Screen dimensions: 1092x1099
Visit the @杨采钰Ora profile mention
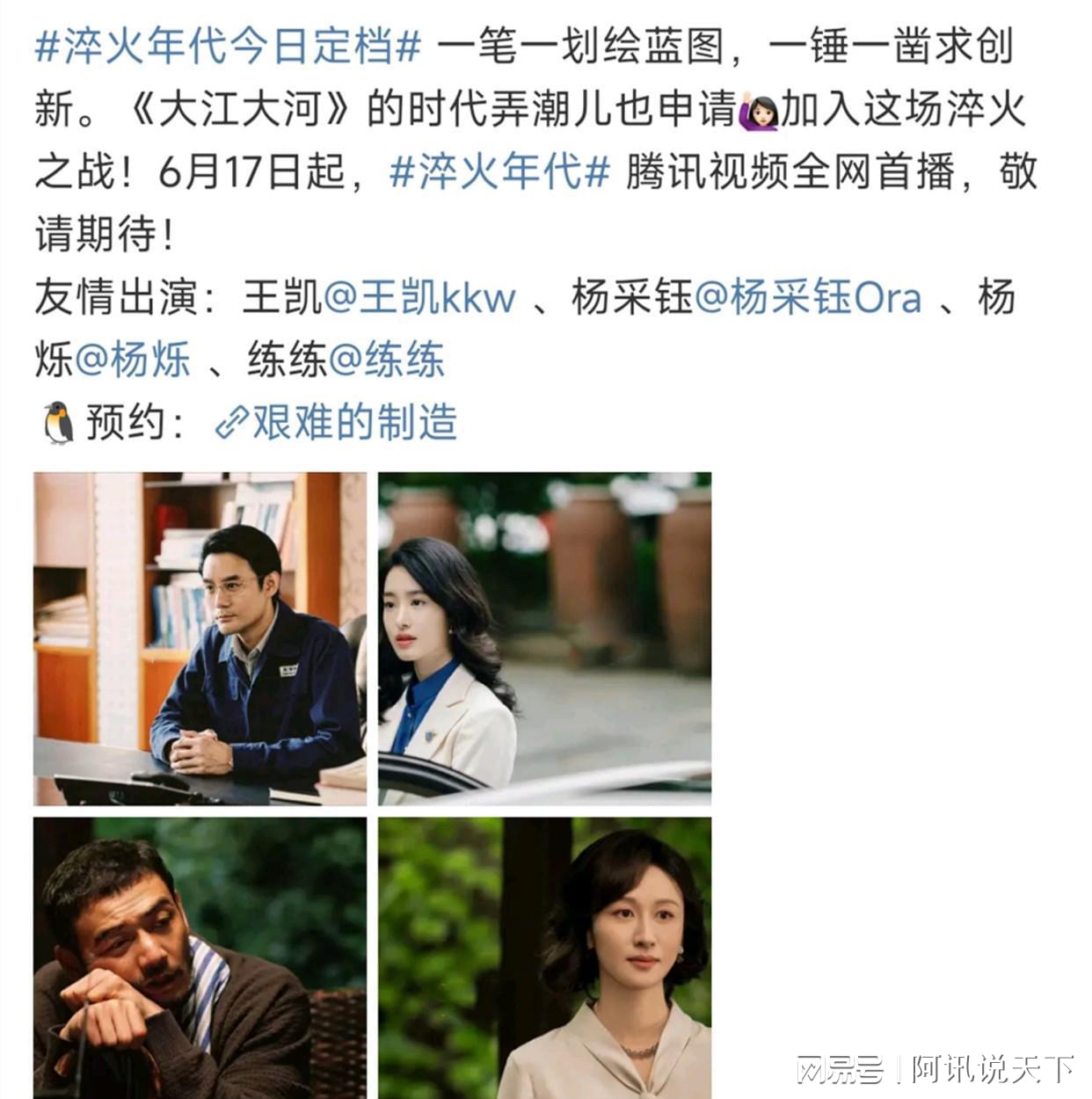point(808,297)
